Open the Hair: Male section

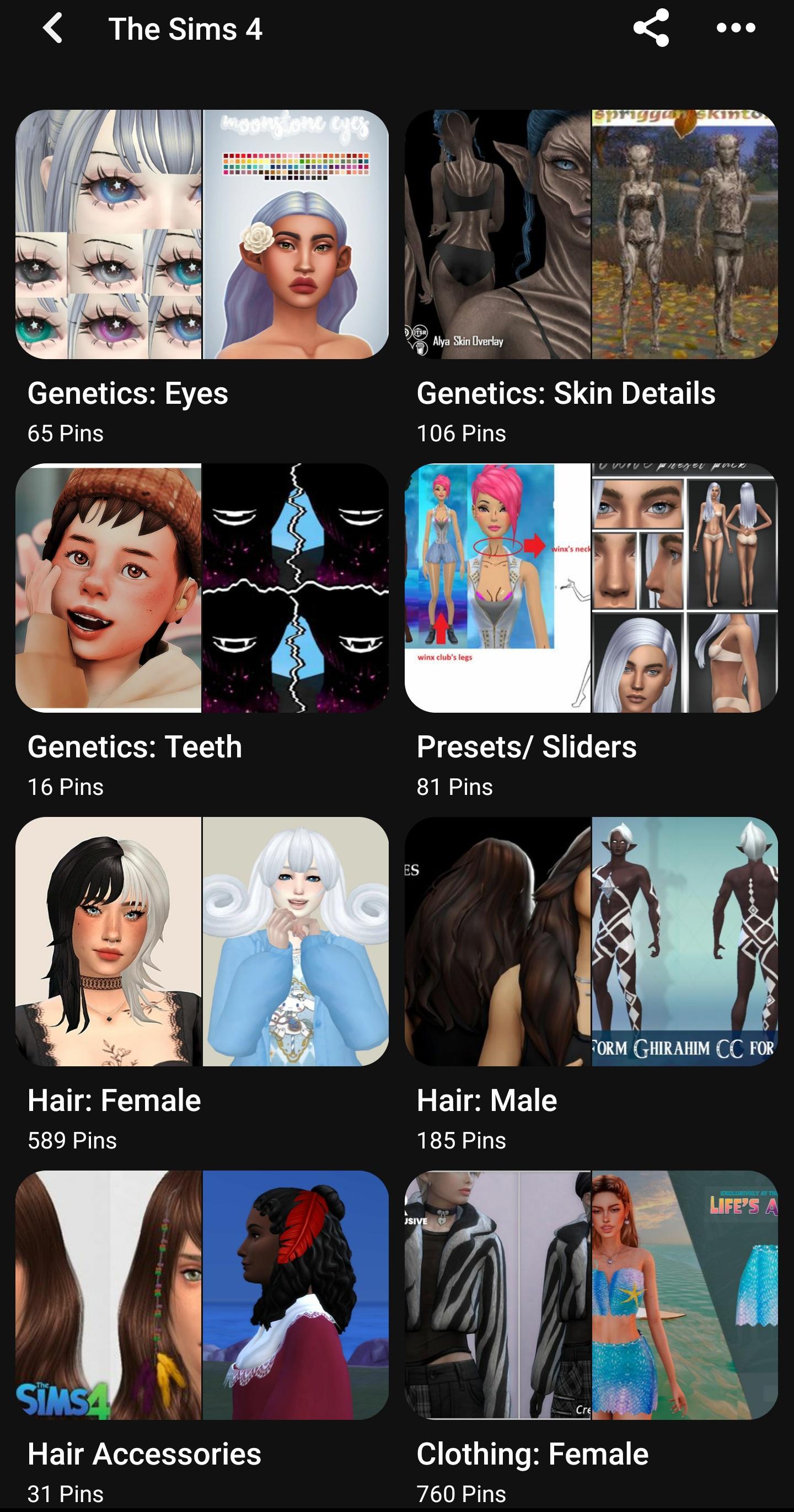591,942
